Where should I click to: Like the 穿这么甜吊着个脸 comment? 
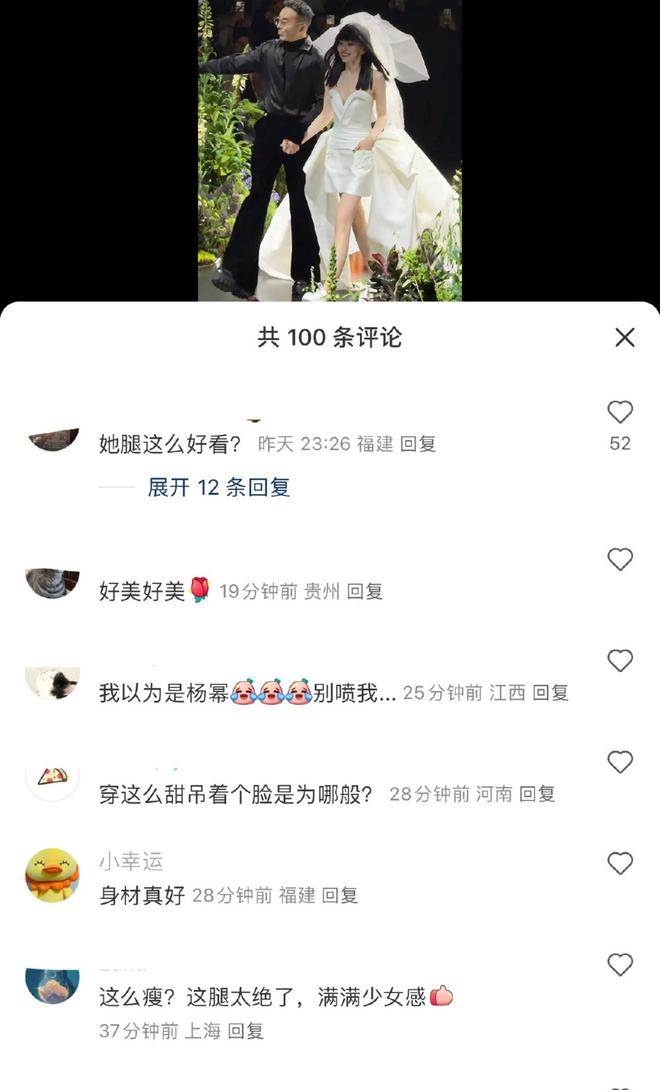pyautogui.click(x=620, y=762)
